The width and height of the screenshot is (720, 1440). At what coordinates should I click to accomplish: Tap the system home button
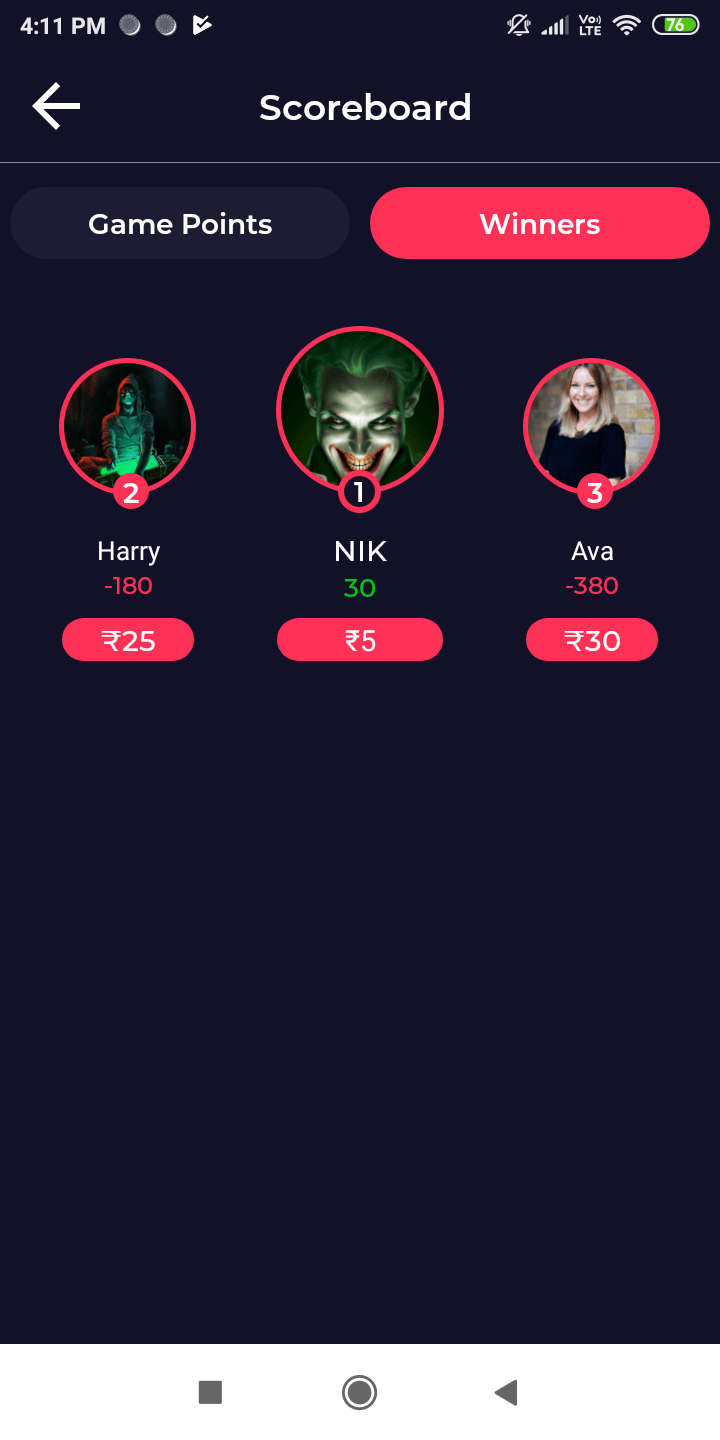(x=360, y=1392)
